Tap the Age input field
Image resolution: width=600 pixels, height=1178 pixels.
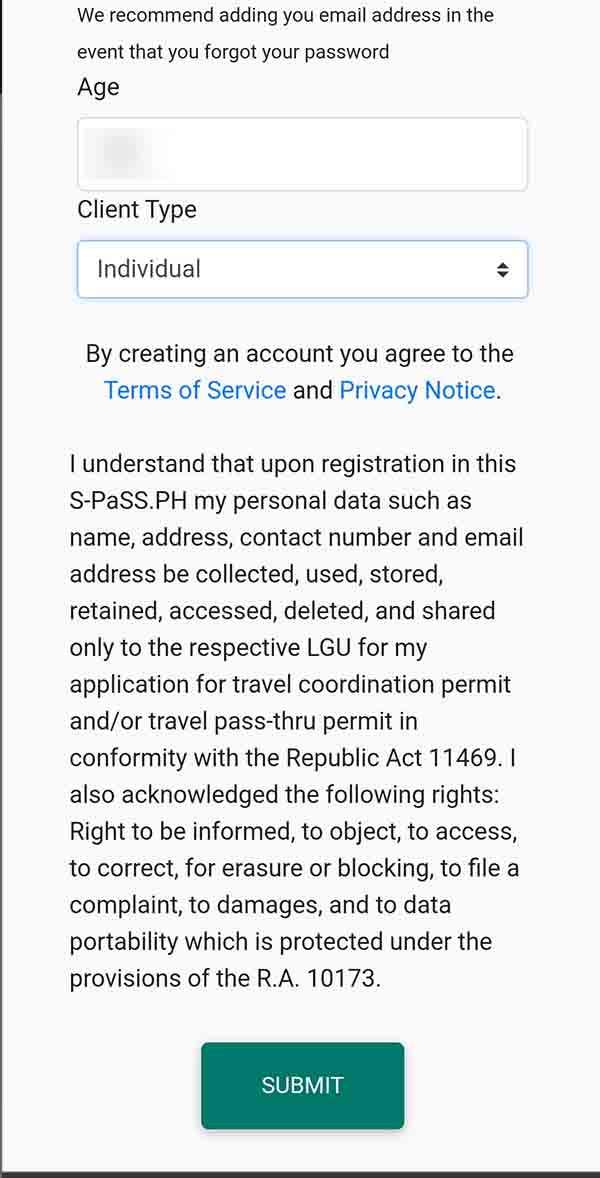tap(302, 154)
